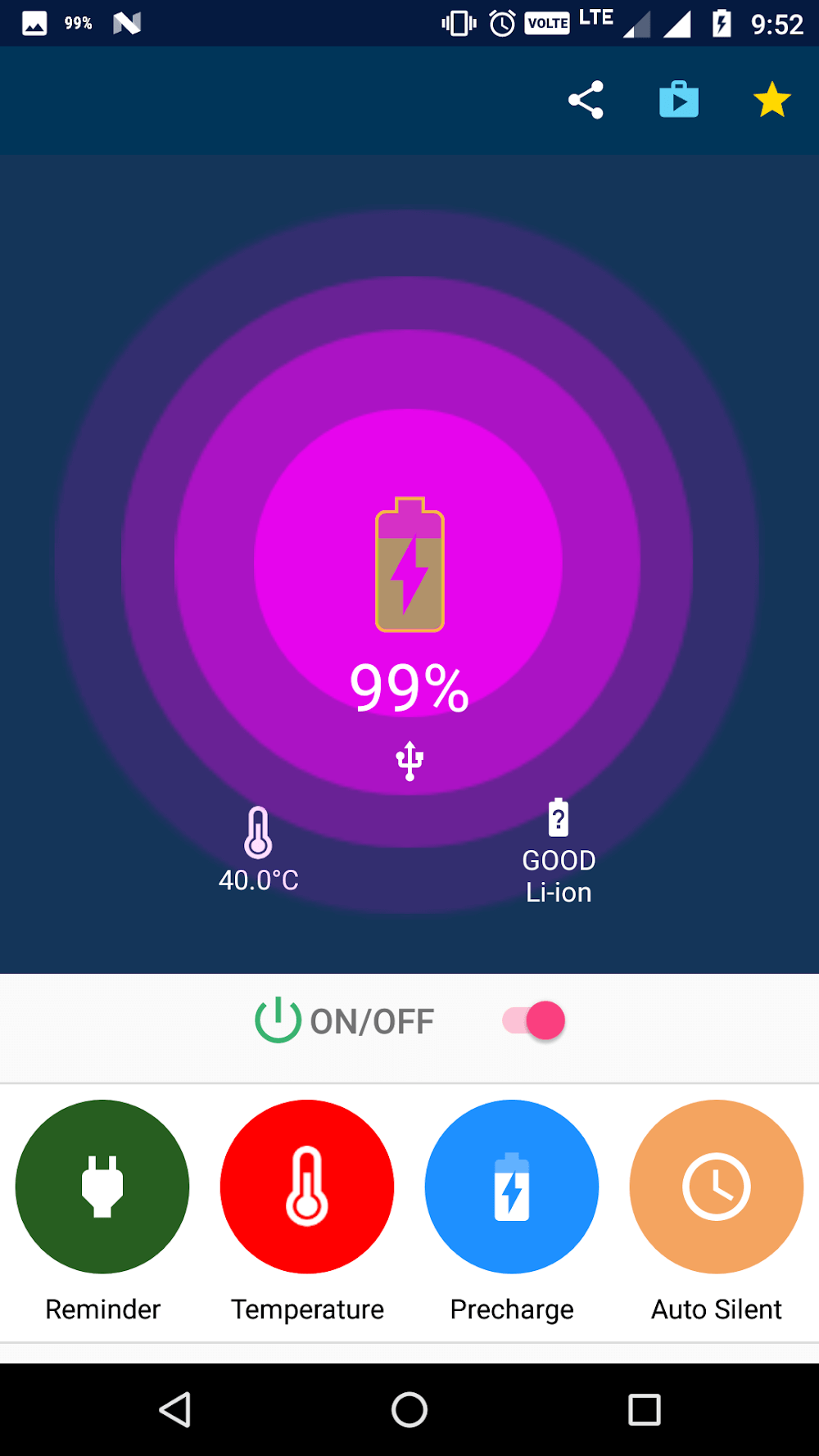
Task: Open recent apps overview
Action: coord(644,1409)
